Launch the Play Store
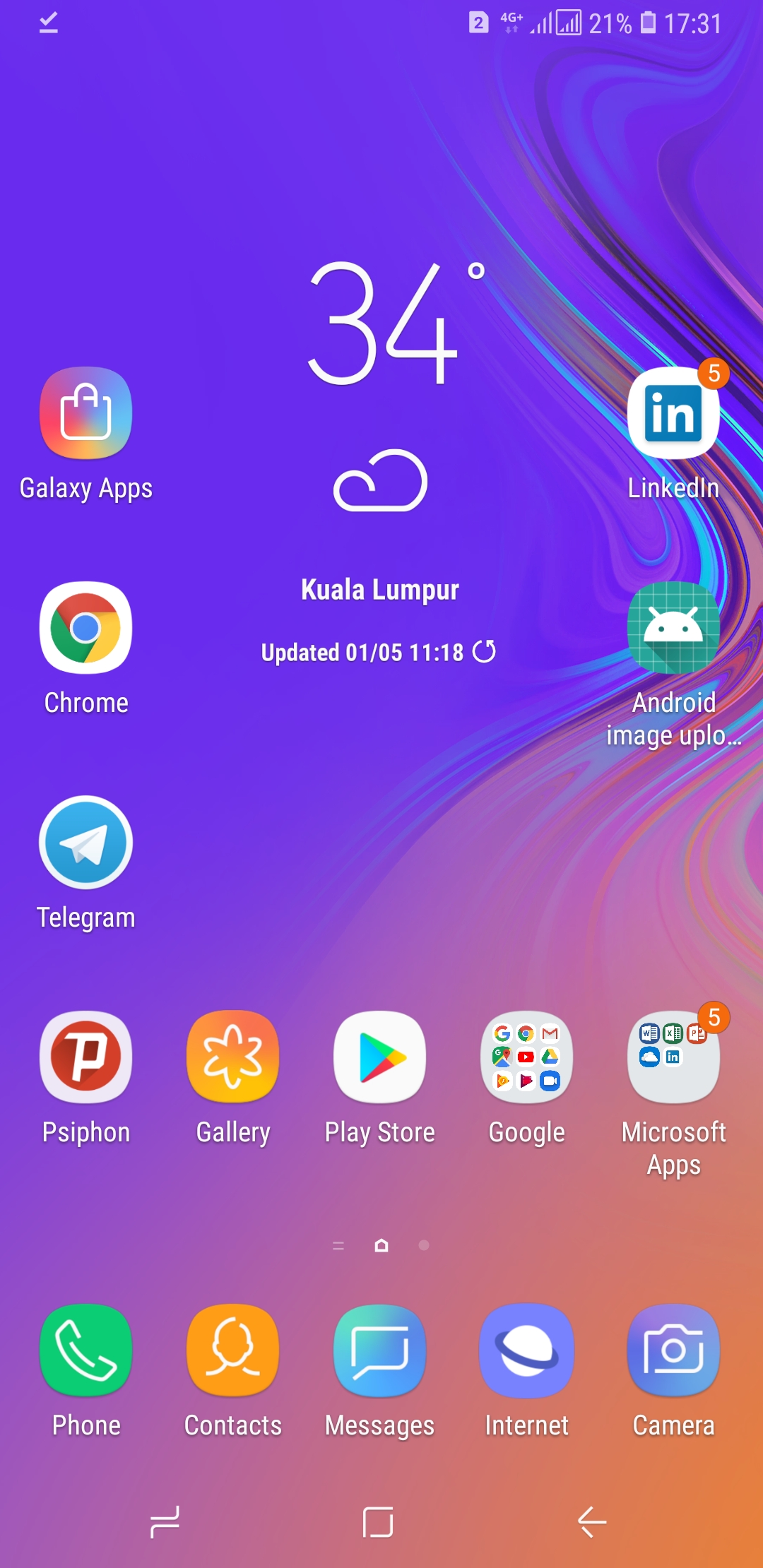This screenshot has height=1568, width=763. point(379,1057)
